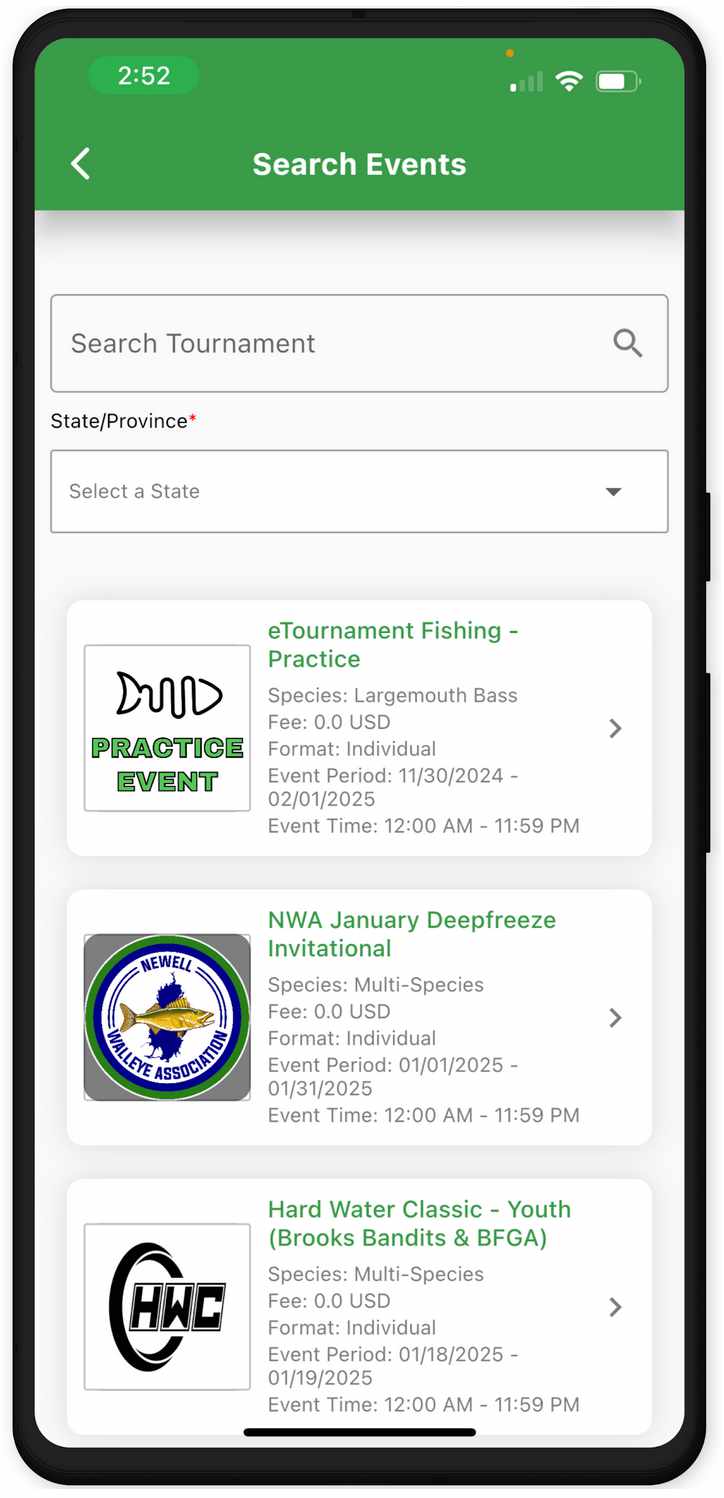Tap the HWC Hard Water Classic logo

click(x=167, y=1306)
